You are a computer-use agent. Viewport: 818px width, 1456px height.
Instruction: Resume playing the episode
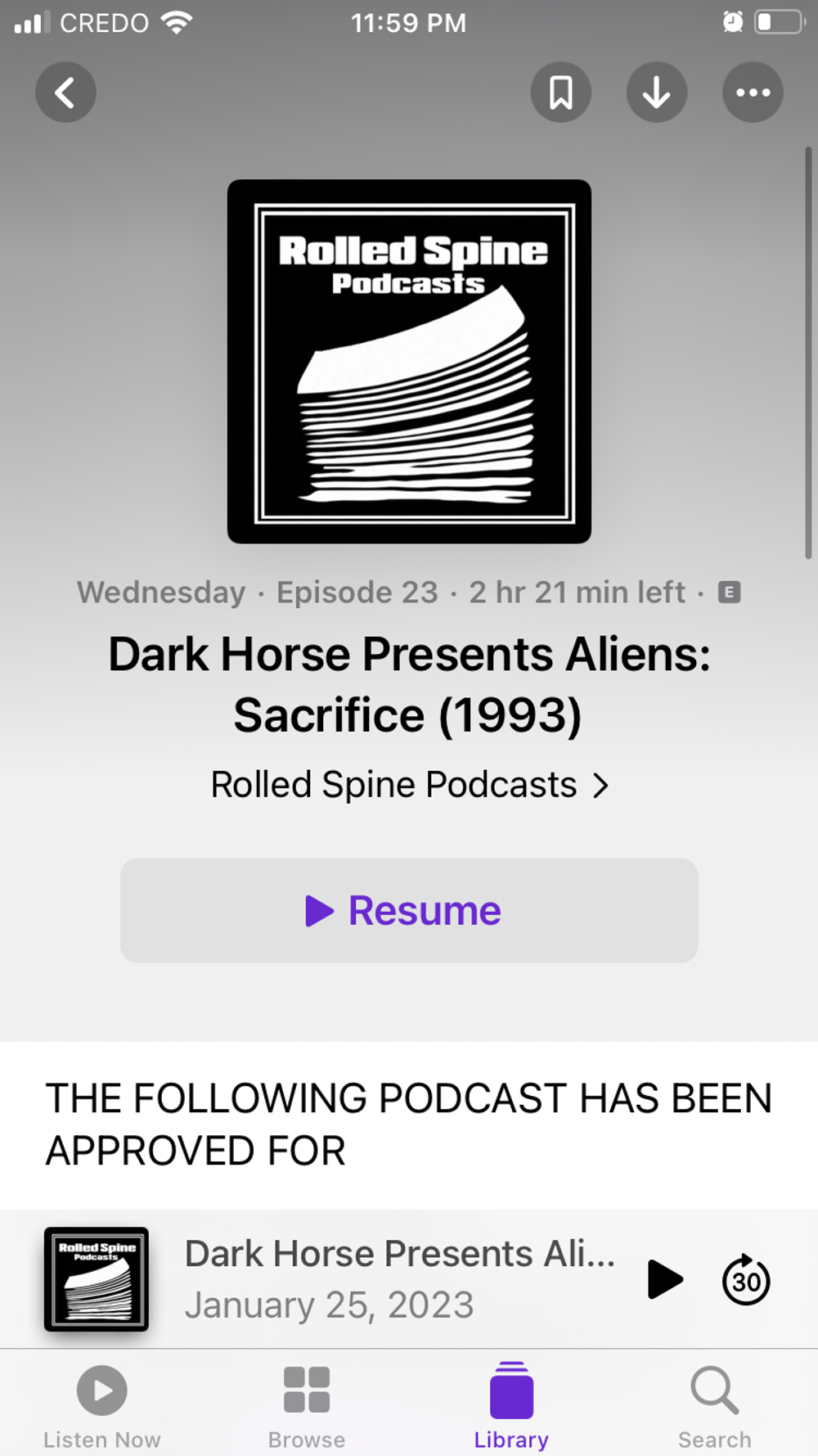(x=409, y=910)
